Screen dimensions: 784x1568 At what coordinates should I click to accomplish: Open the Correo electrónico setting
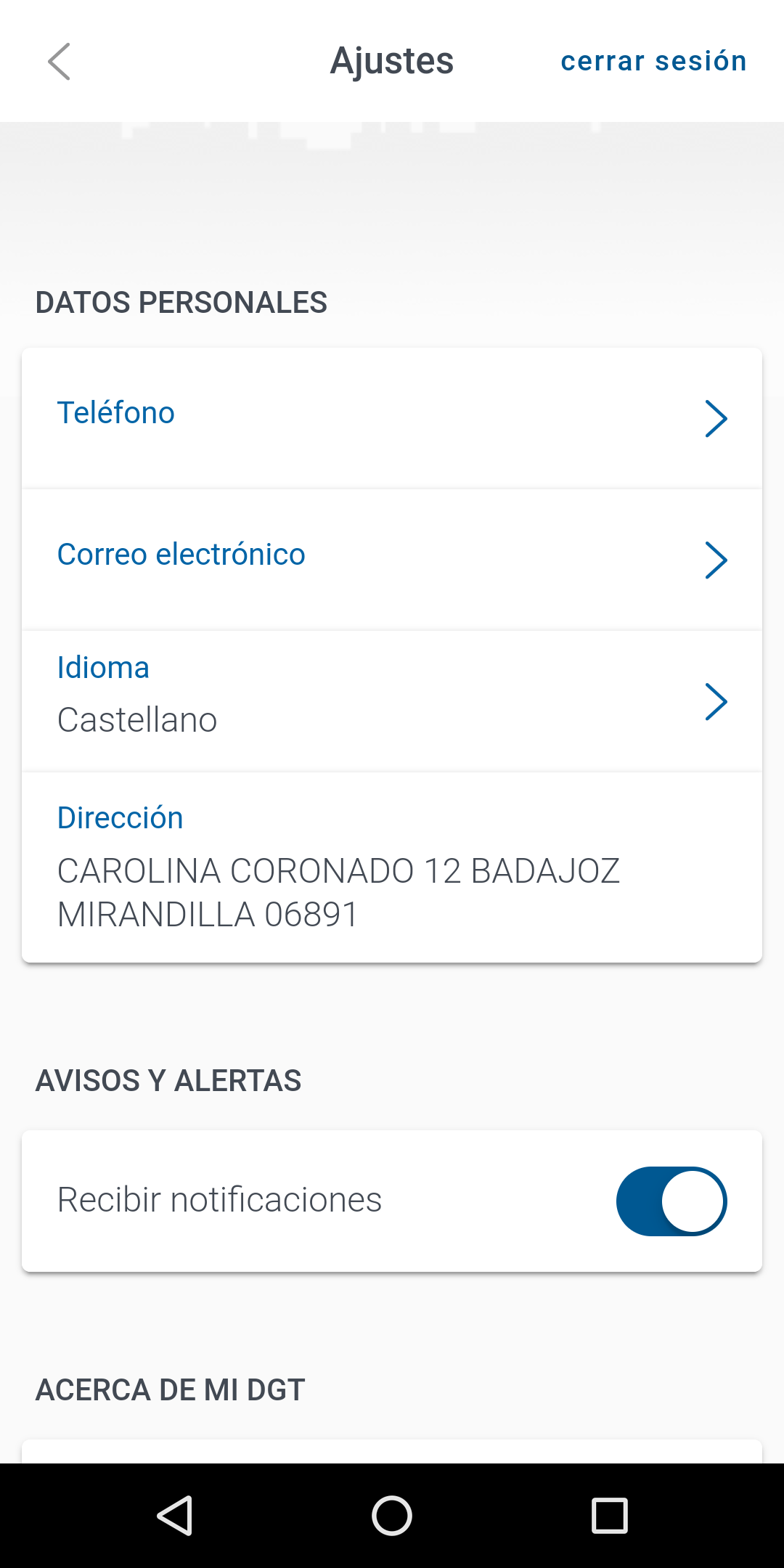tap(392, 559)
